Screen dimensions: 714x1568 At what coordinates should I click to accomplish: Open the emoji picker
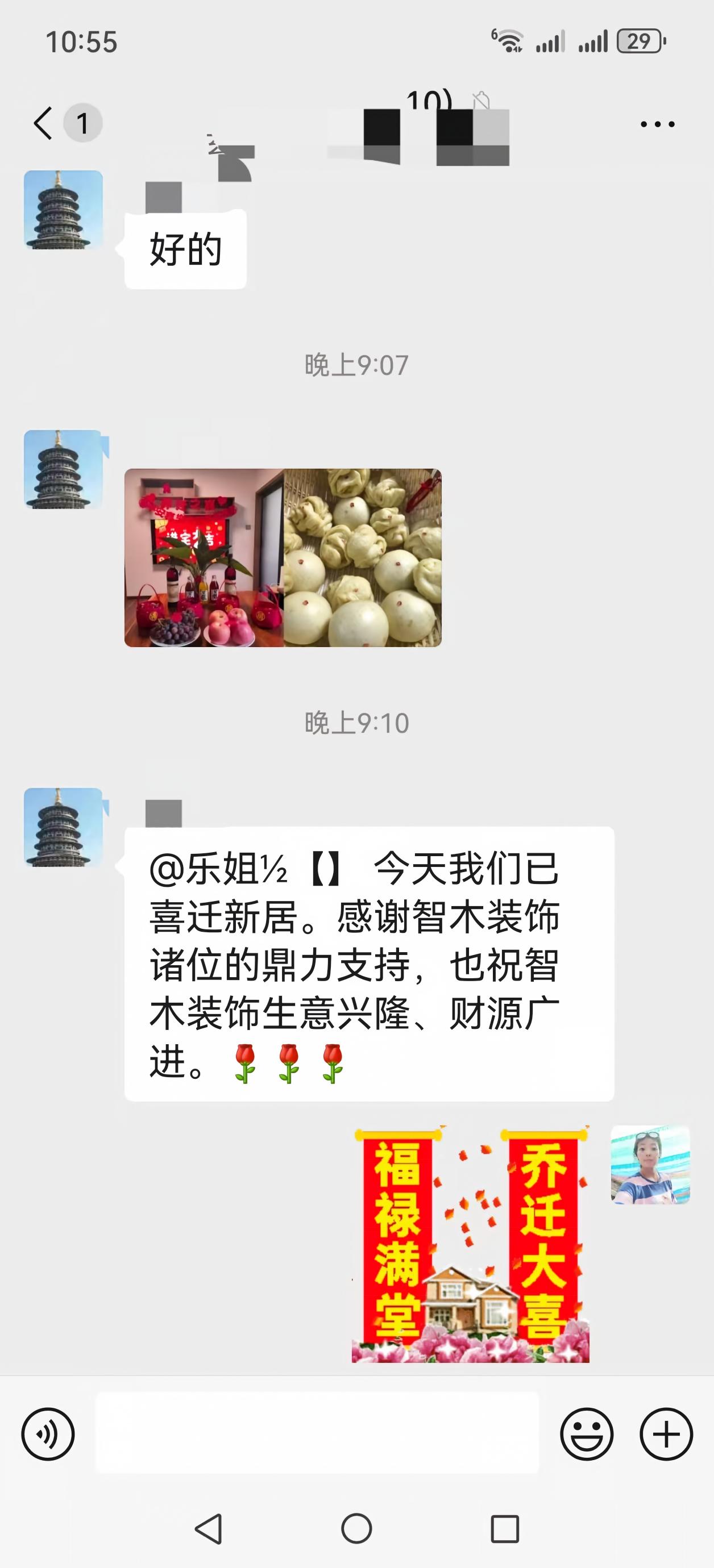[x=587, y=1434]
